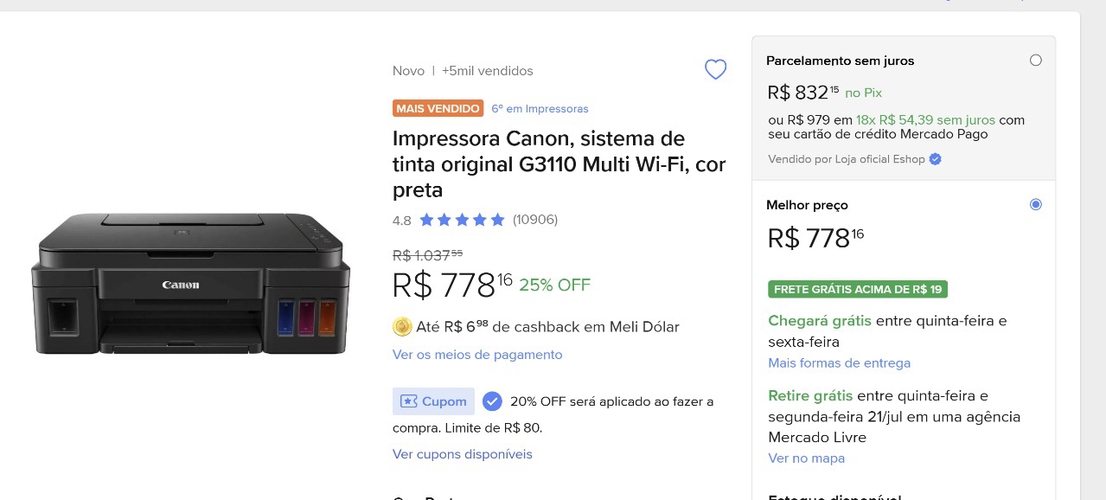
Task: Open the 6º em Impressoras ranking link
Action: click(x=539, y=108)
